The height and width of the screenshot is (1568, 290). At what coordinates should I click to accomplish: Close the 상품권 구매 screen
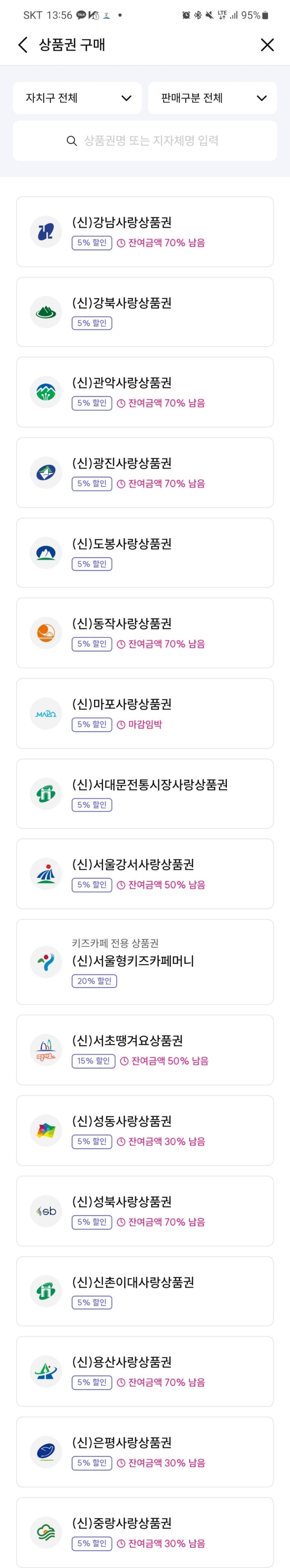click(x=267, y=44)
